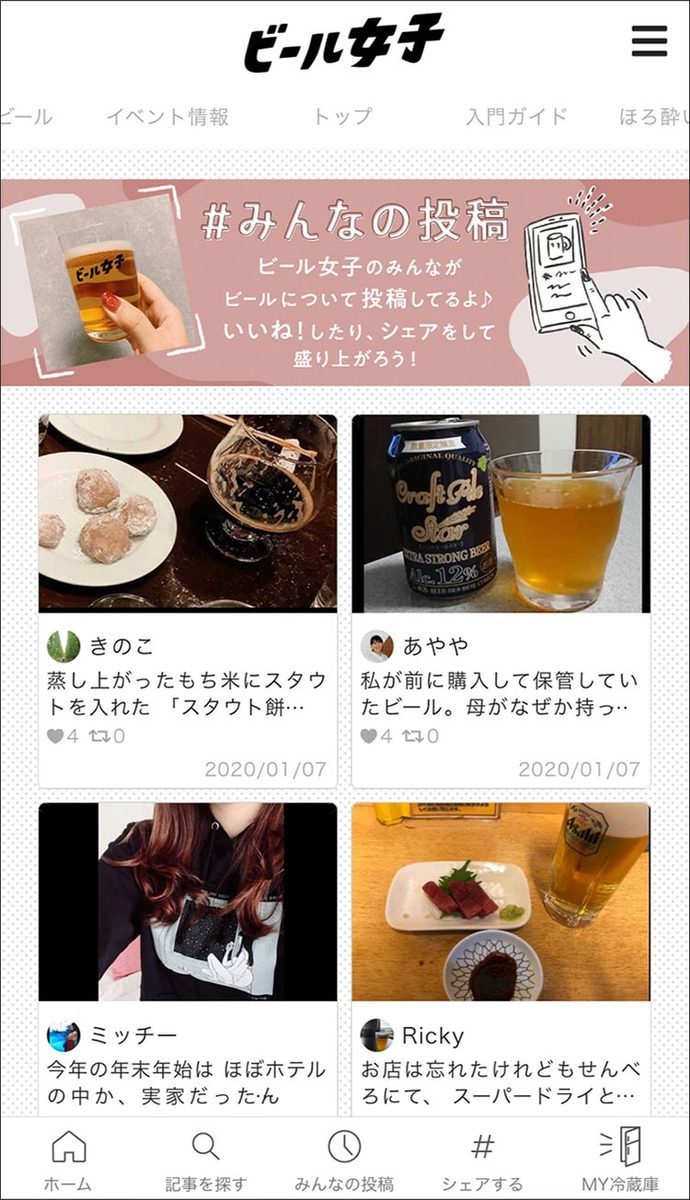The height and width of the screenshot is (1200, 690).
Task: Share あやや's post with the repost icon
Action: pos(411,736)
